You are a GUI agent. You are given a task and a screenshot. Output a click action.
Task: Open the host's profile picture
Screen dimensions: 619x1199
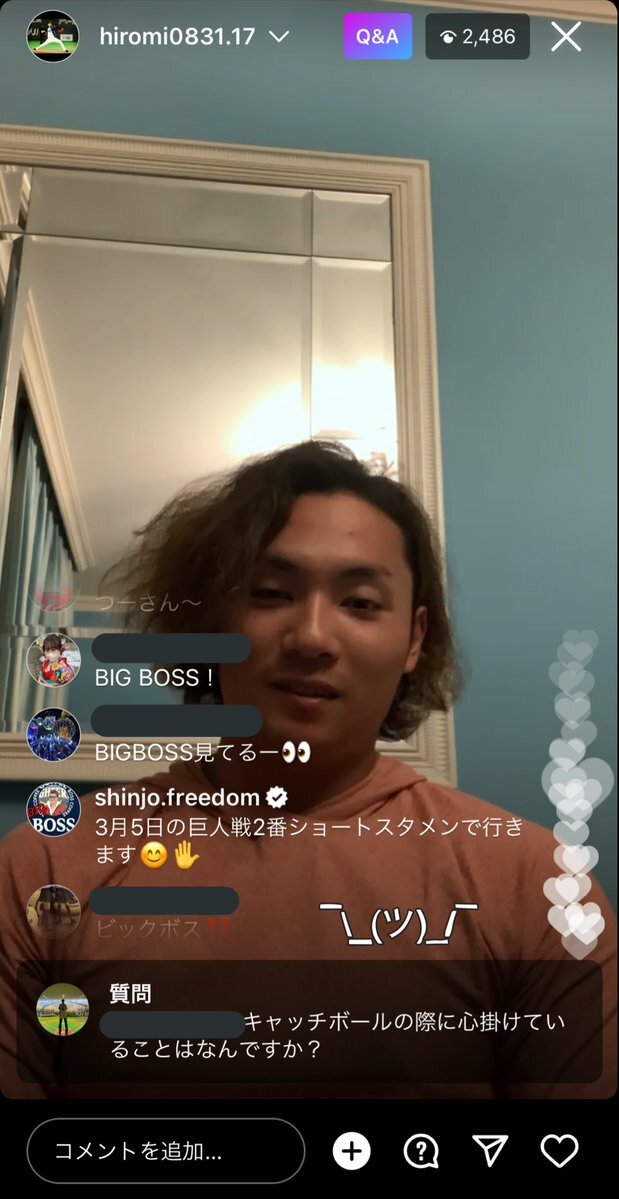(x=53, y=37)
